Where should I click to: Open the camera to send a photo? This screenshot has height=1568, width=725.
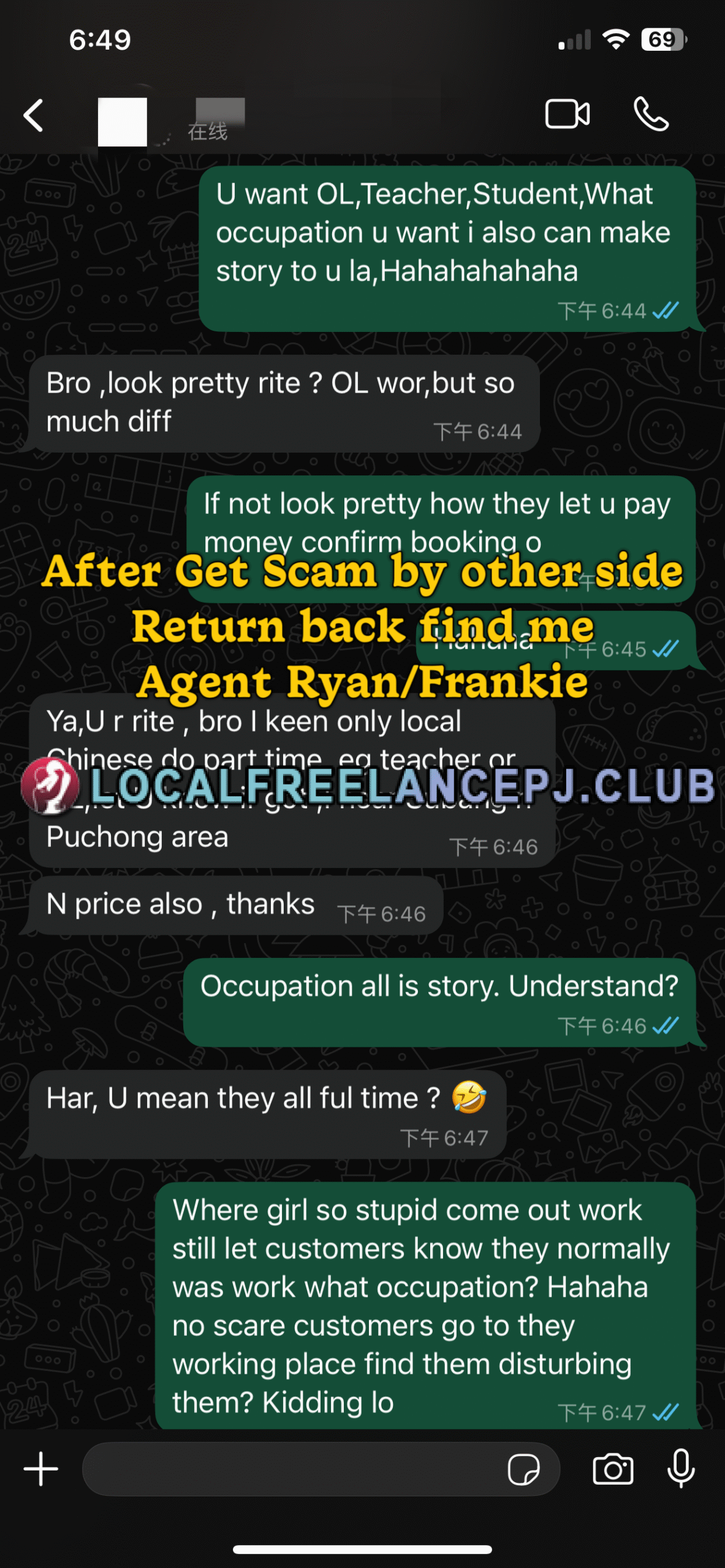613,1469
